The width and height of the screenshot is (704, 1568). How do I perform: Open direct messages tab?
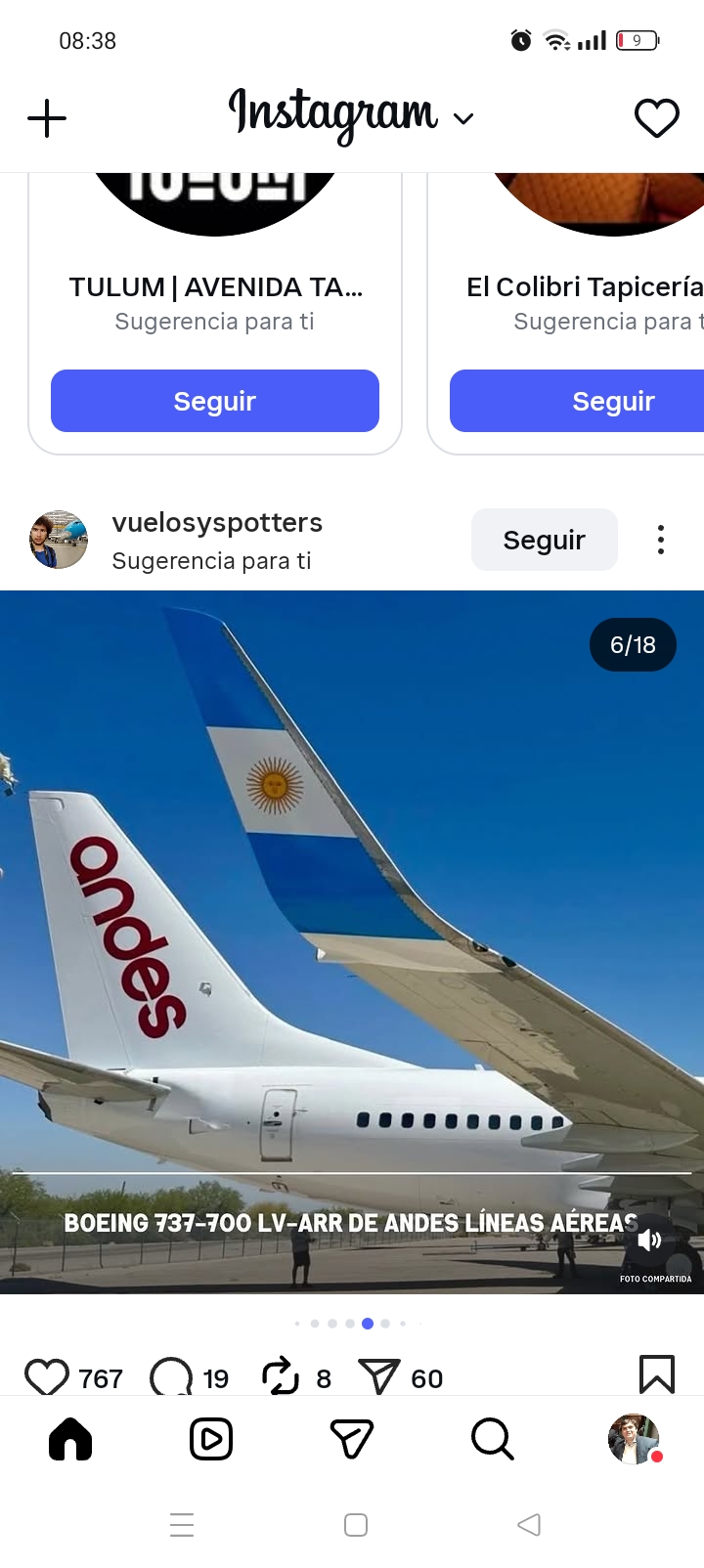point(352,1439)
